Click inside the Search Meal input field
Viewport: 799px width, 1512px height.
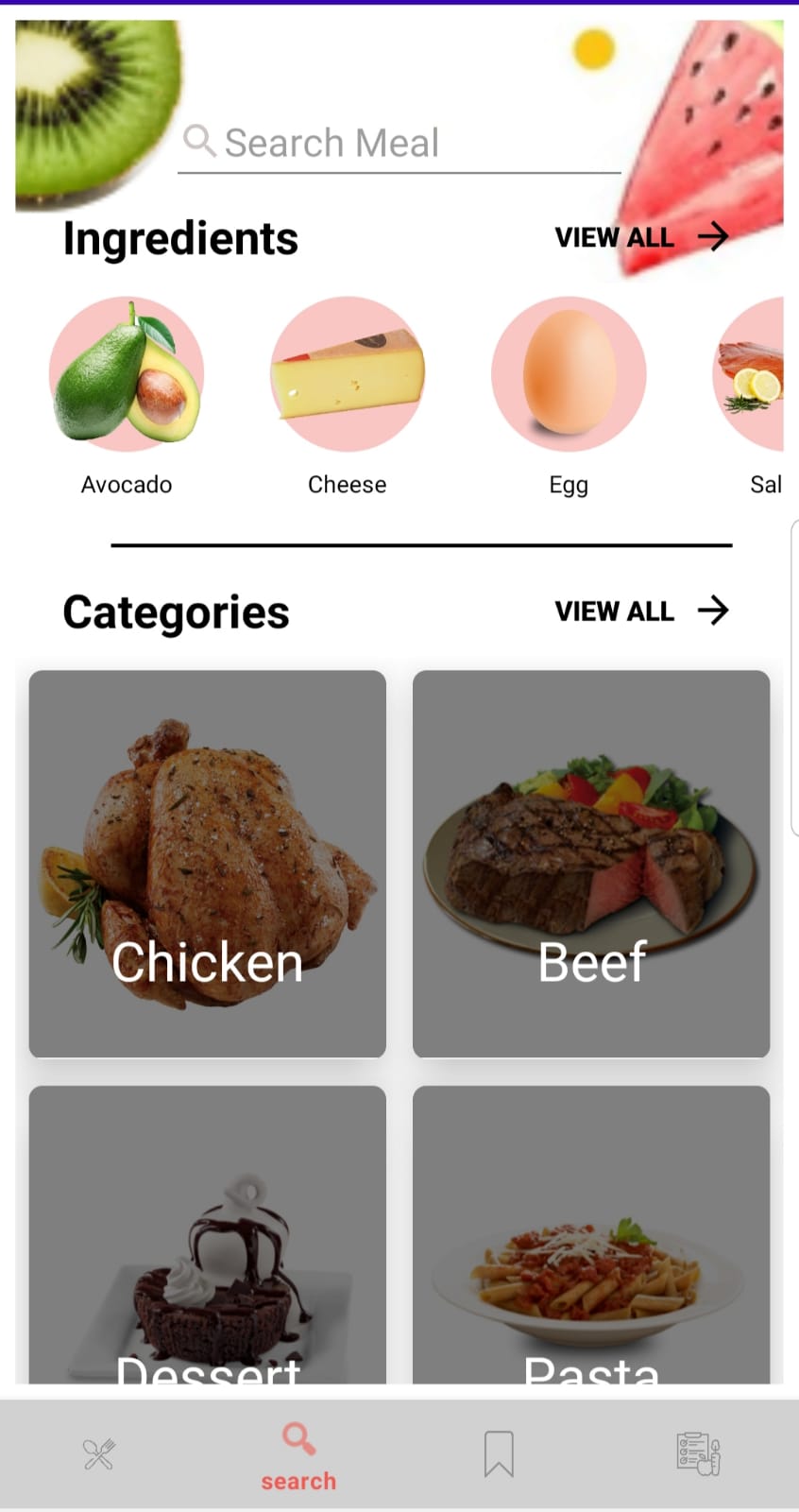397,142
